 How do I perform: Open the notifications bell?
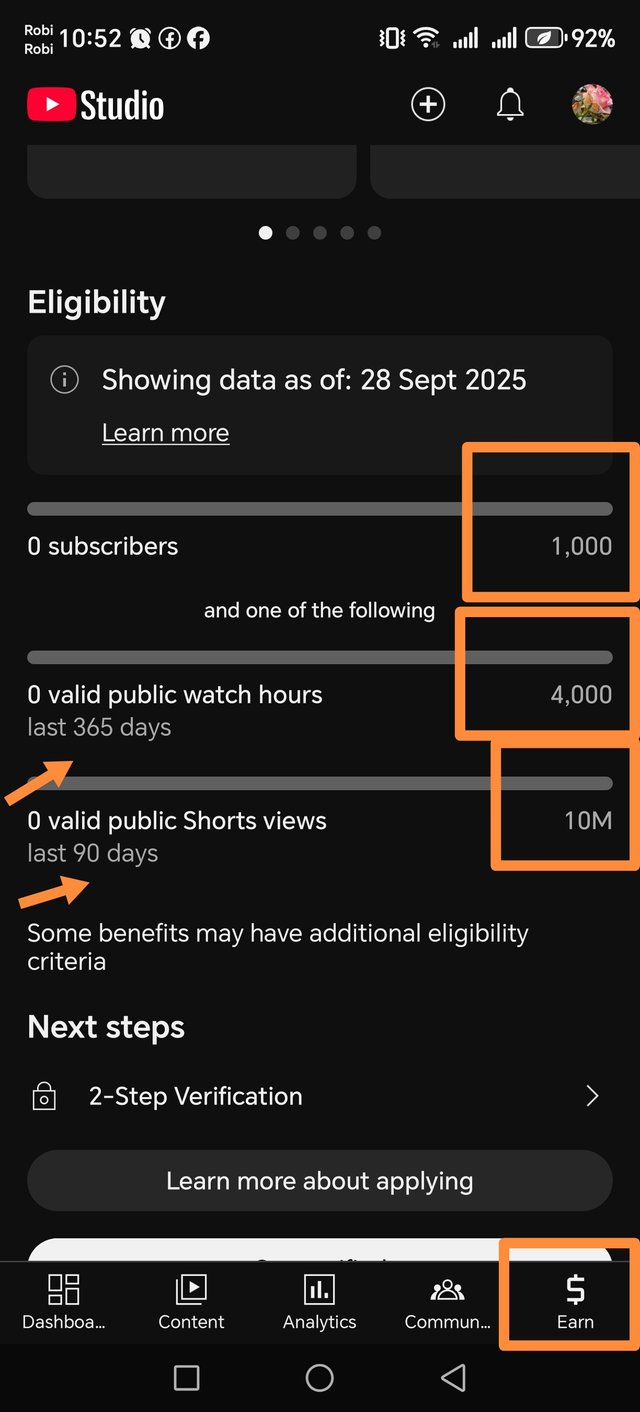click(510, 104)
